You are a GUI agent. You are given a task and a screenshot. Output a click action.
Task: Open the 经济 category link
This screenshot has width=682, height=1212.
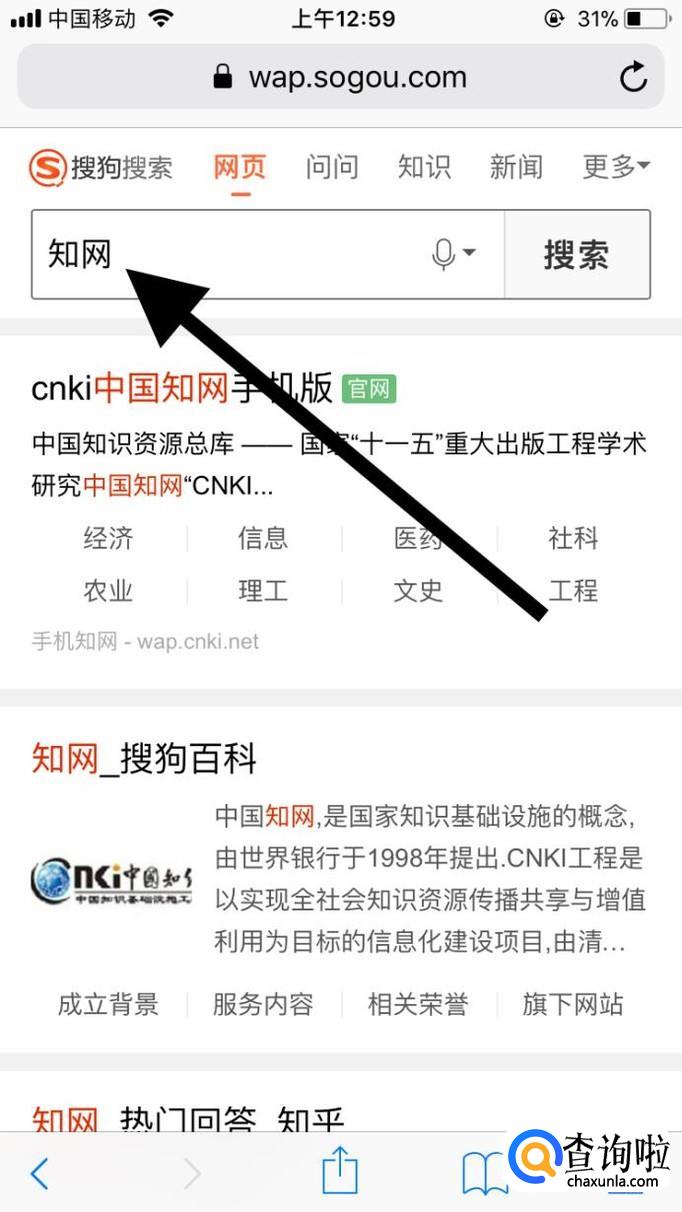coord(108,539)
